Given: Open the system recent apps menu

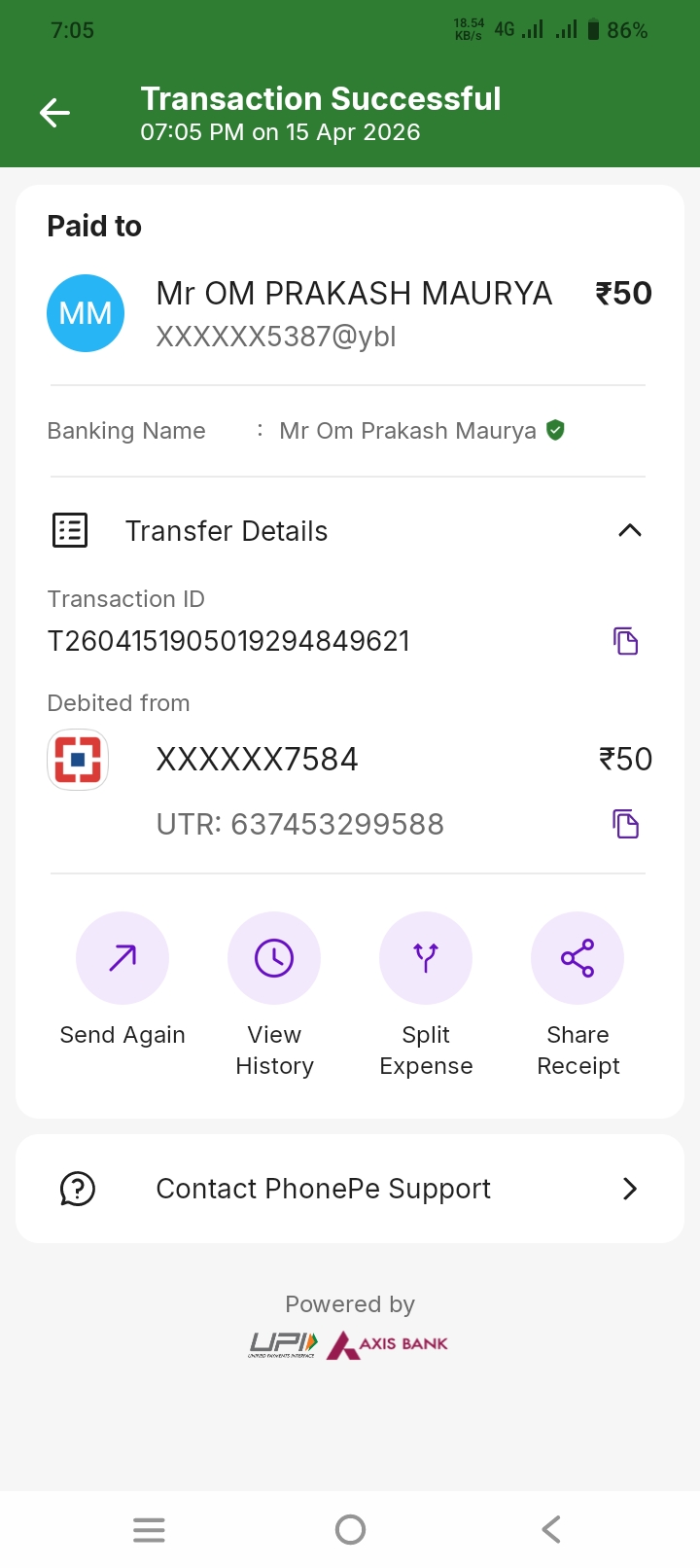Looking at the screenshot, I should coord(149,1529).
